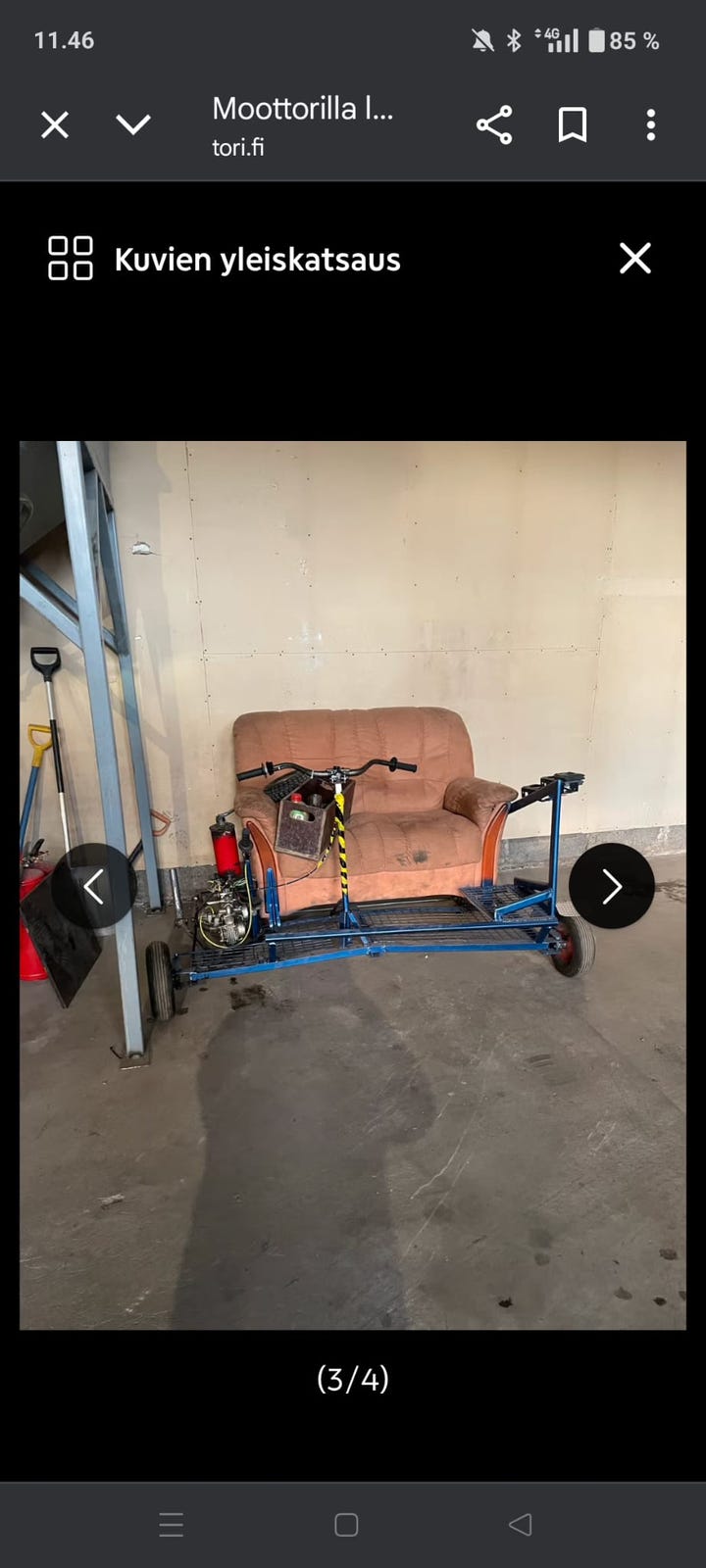
Task: Open recent apps
Action: (172, 1525)
